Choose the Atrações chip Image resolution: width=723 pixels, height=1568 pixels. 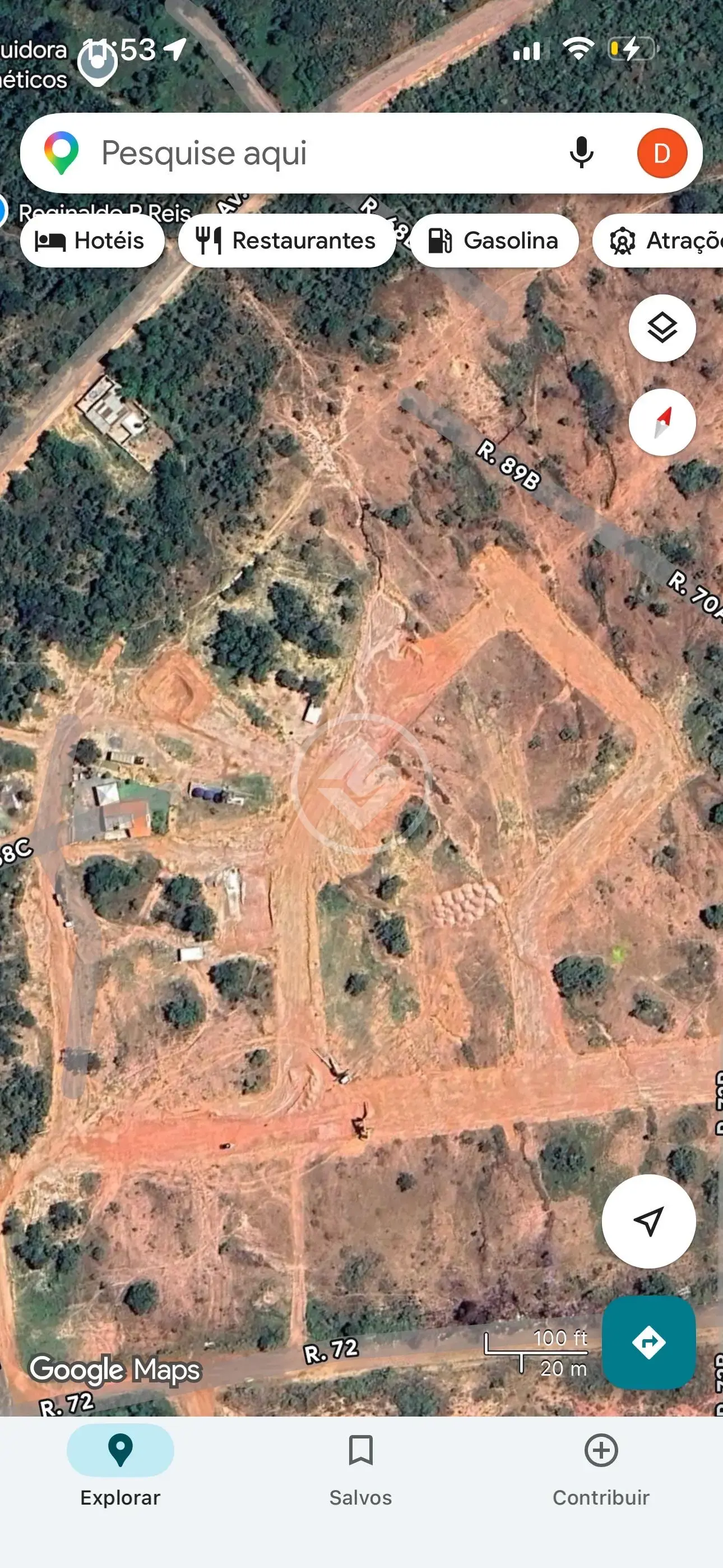point(658,241)
